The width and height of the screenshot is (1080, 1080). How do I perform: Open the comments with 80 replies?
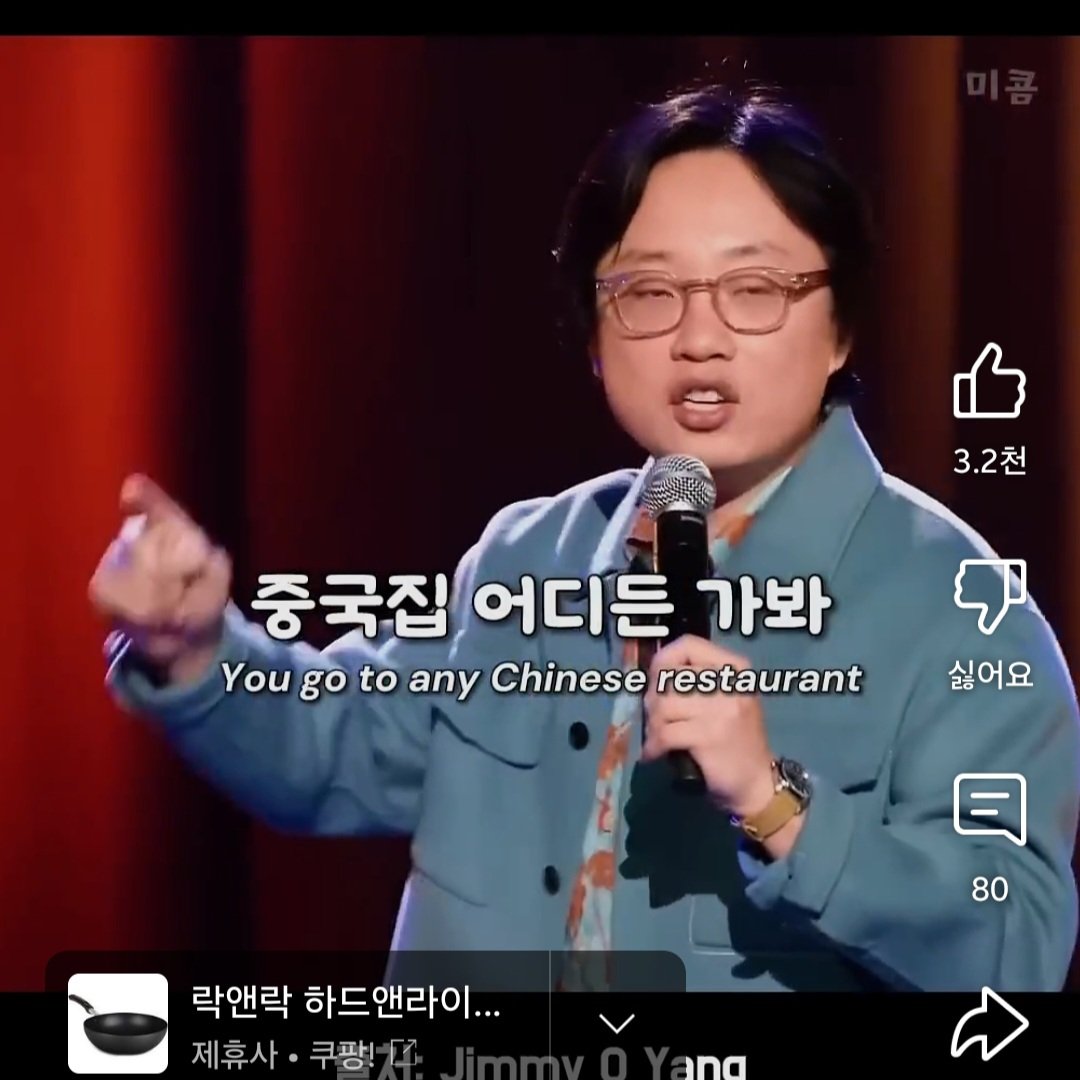pyautogui.click(x=989, y=810)
